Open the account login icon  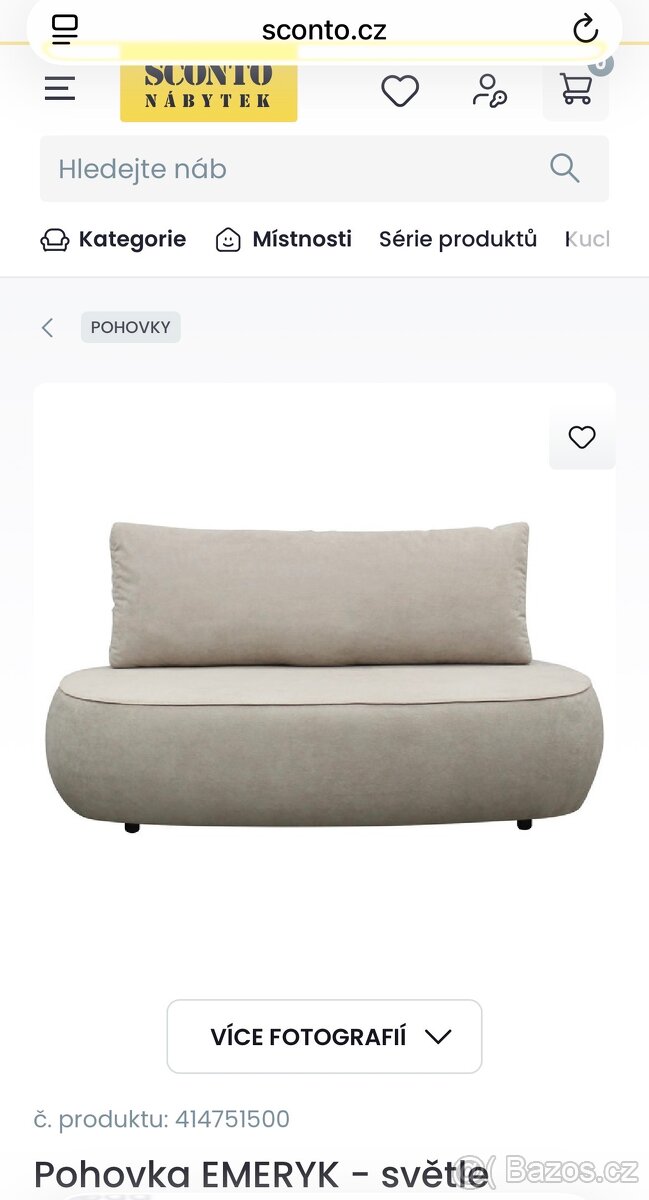[489, 91]
